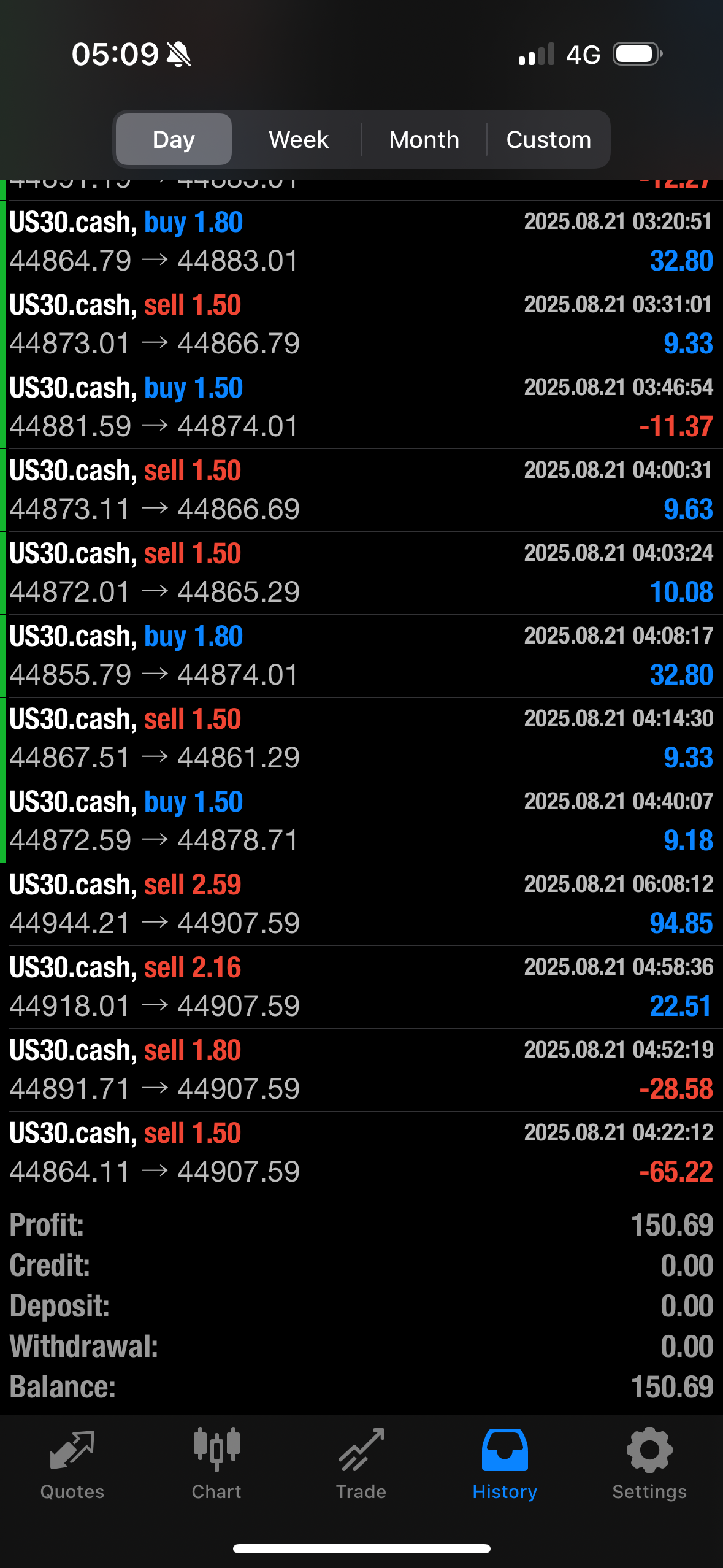Expand the buy 1.80 trade at 03:20:51
Viewport: 723px width, 1568px height.
(361, 242)
